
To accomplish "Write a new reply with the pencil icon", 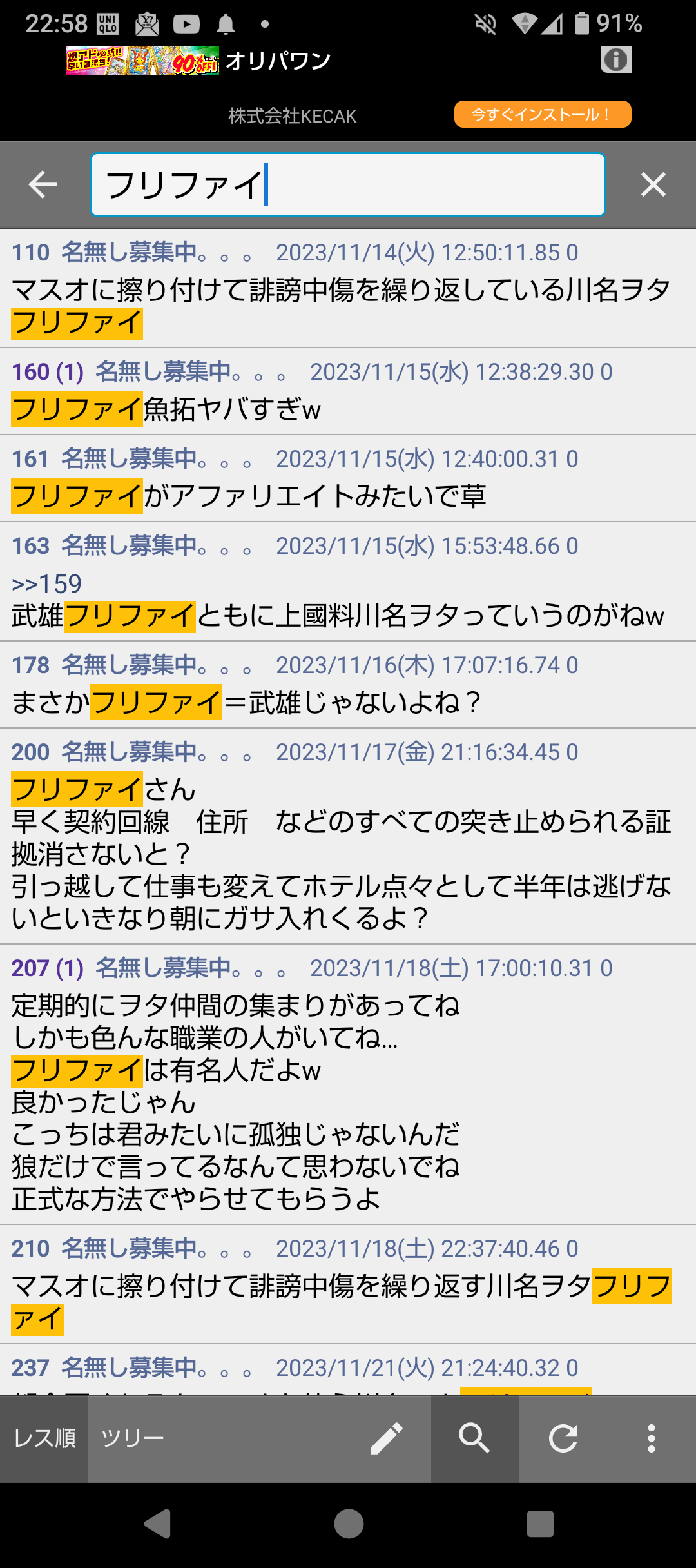I will (387, 1438).
